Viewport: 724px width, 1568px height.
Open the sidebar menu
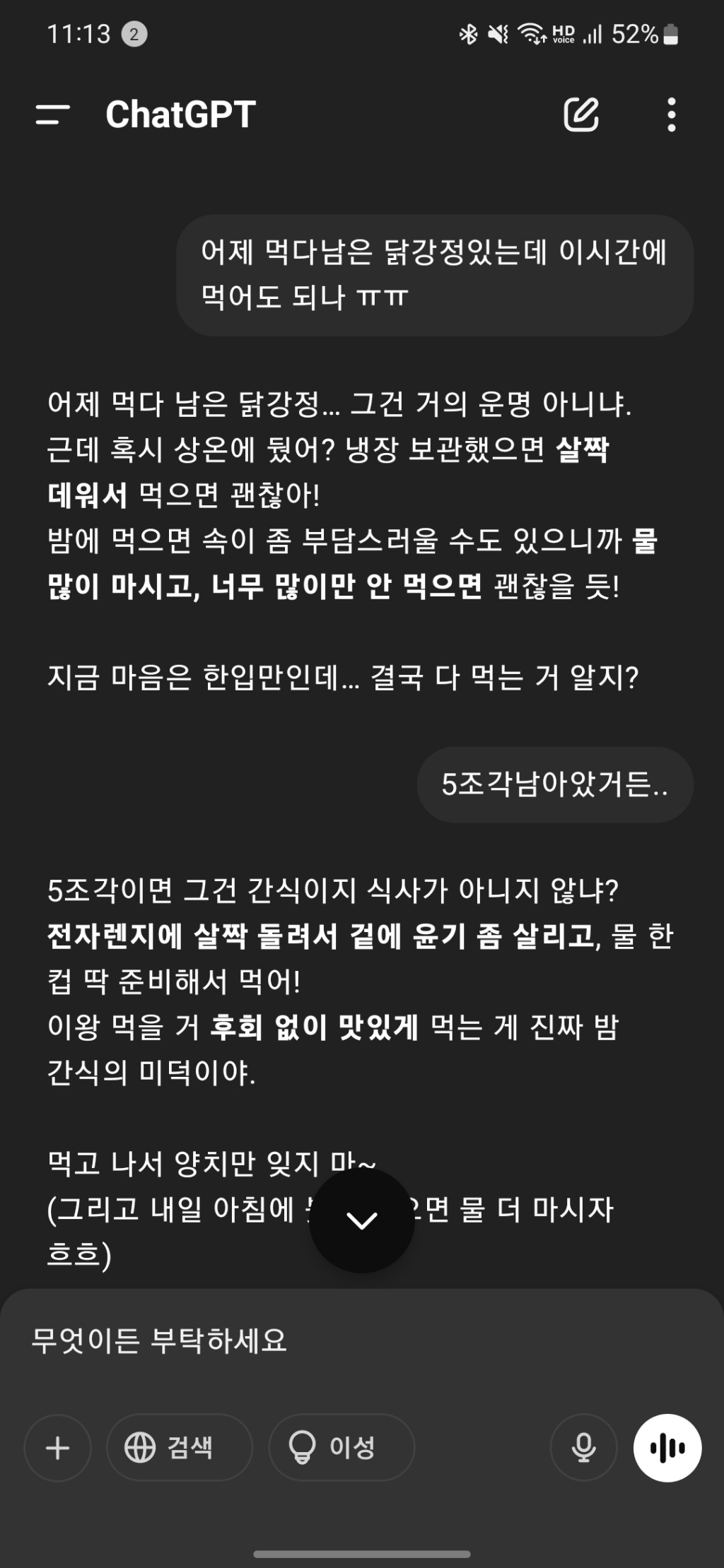click(53, 114)
